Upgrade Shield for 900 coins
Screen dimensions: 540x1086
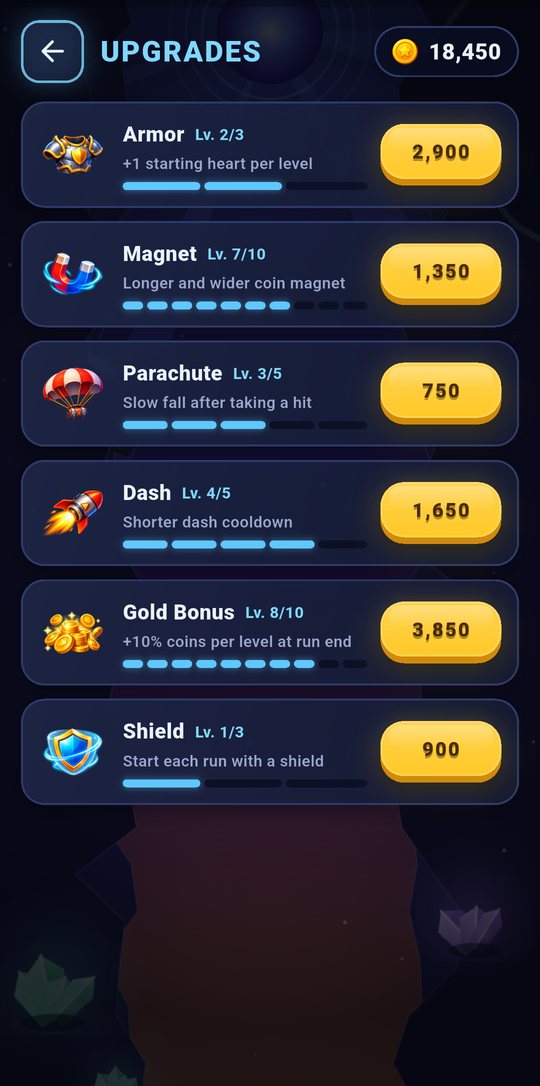point(440,751)
